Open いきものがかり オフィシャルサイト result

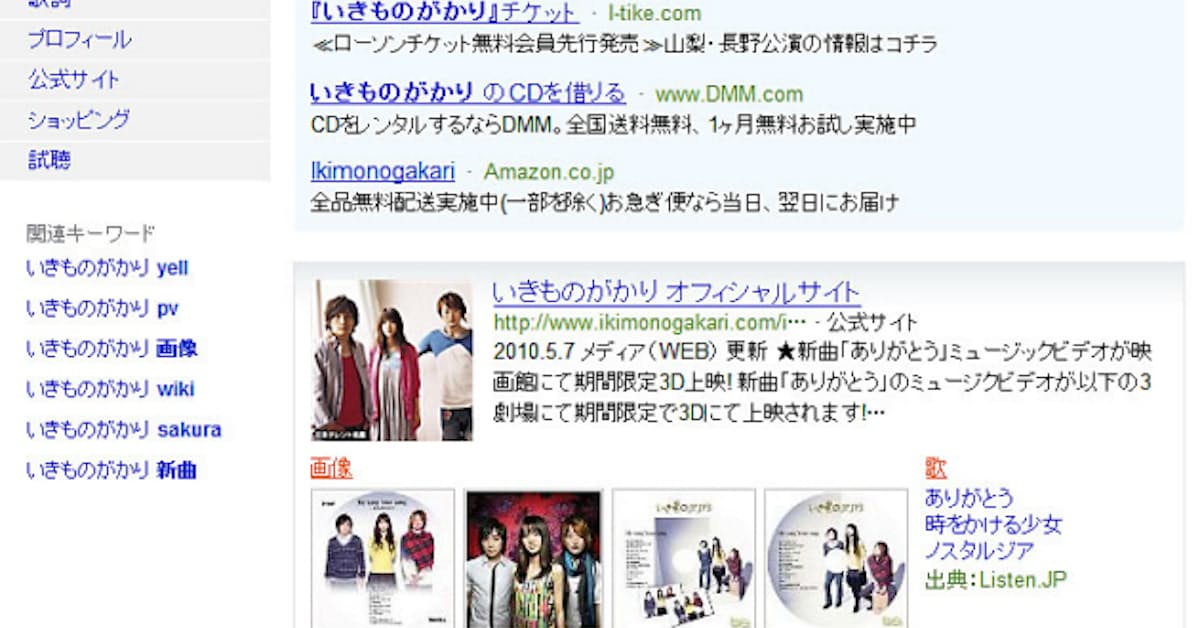tap(676, 293)
